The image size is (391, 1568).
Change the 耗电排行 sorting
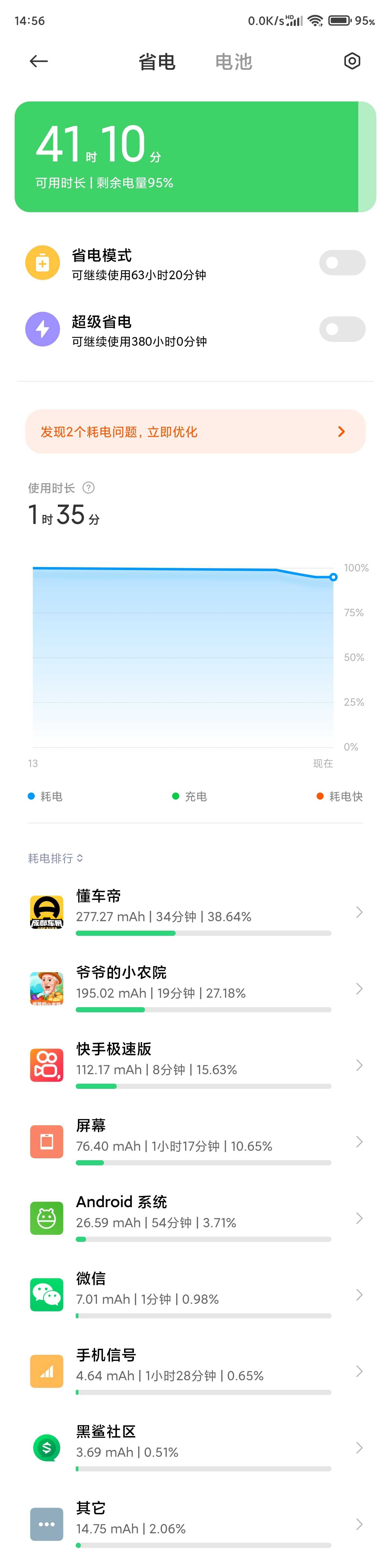point(55,858)
